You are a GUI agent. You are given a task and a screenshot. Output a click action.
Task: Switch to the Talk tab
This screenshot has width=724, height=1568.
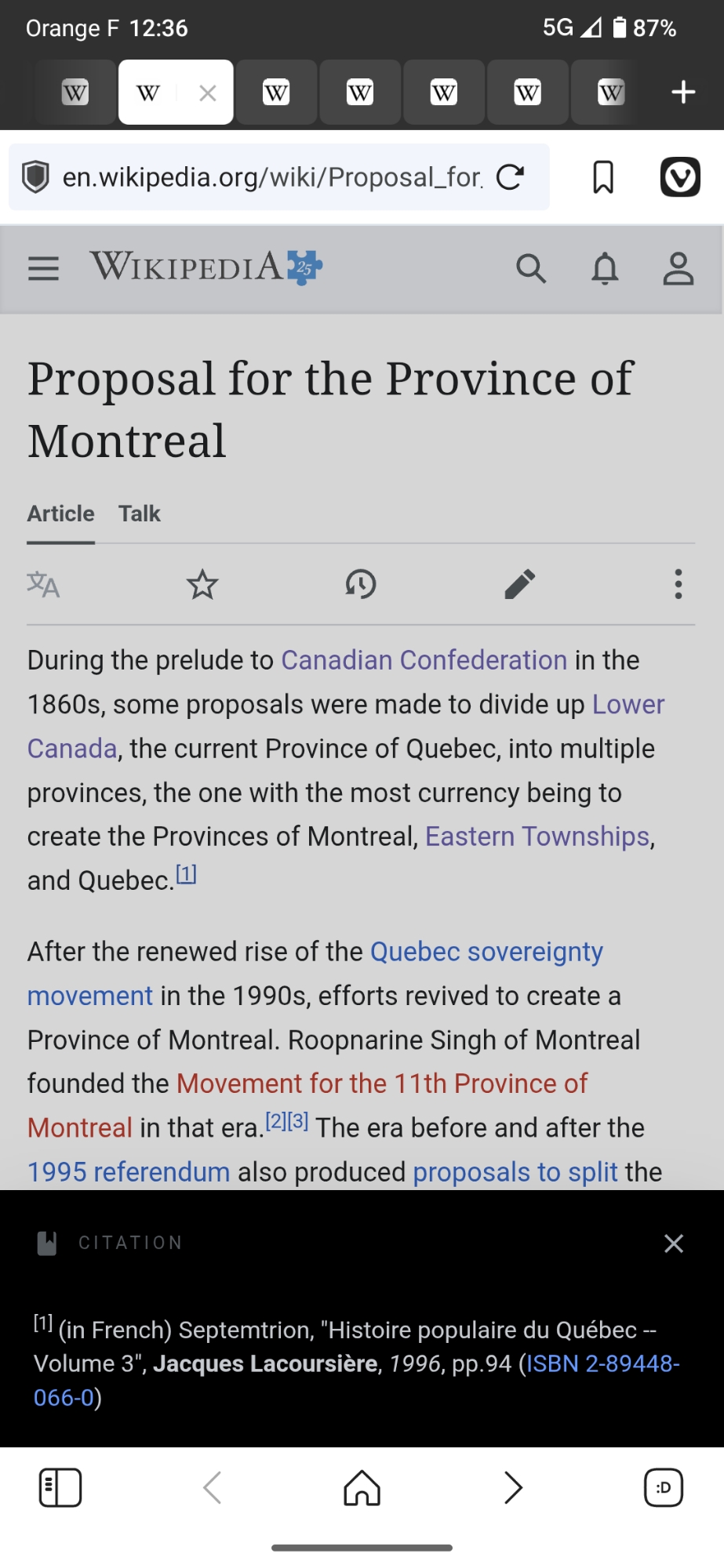(x=139, y=514)
